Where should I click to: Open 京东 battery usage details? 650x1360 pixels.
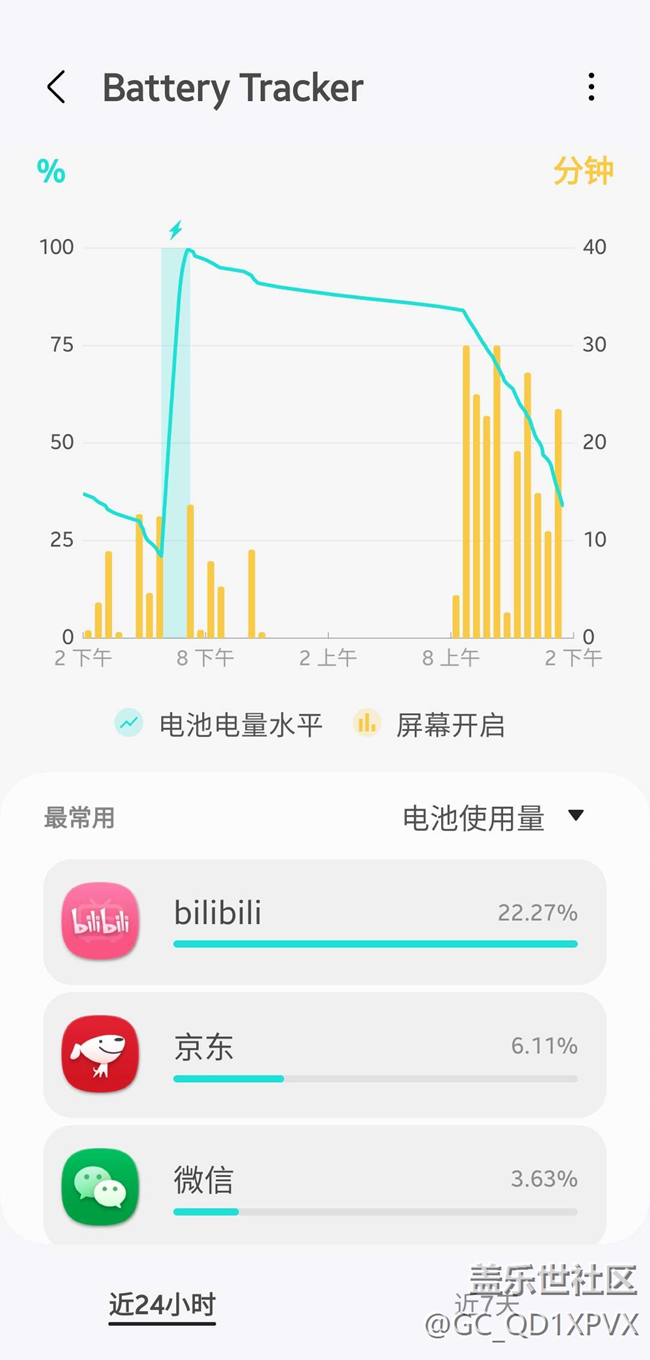[325, 1054]
